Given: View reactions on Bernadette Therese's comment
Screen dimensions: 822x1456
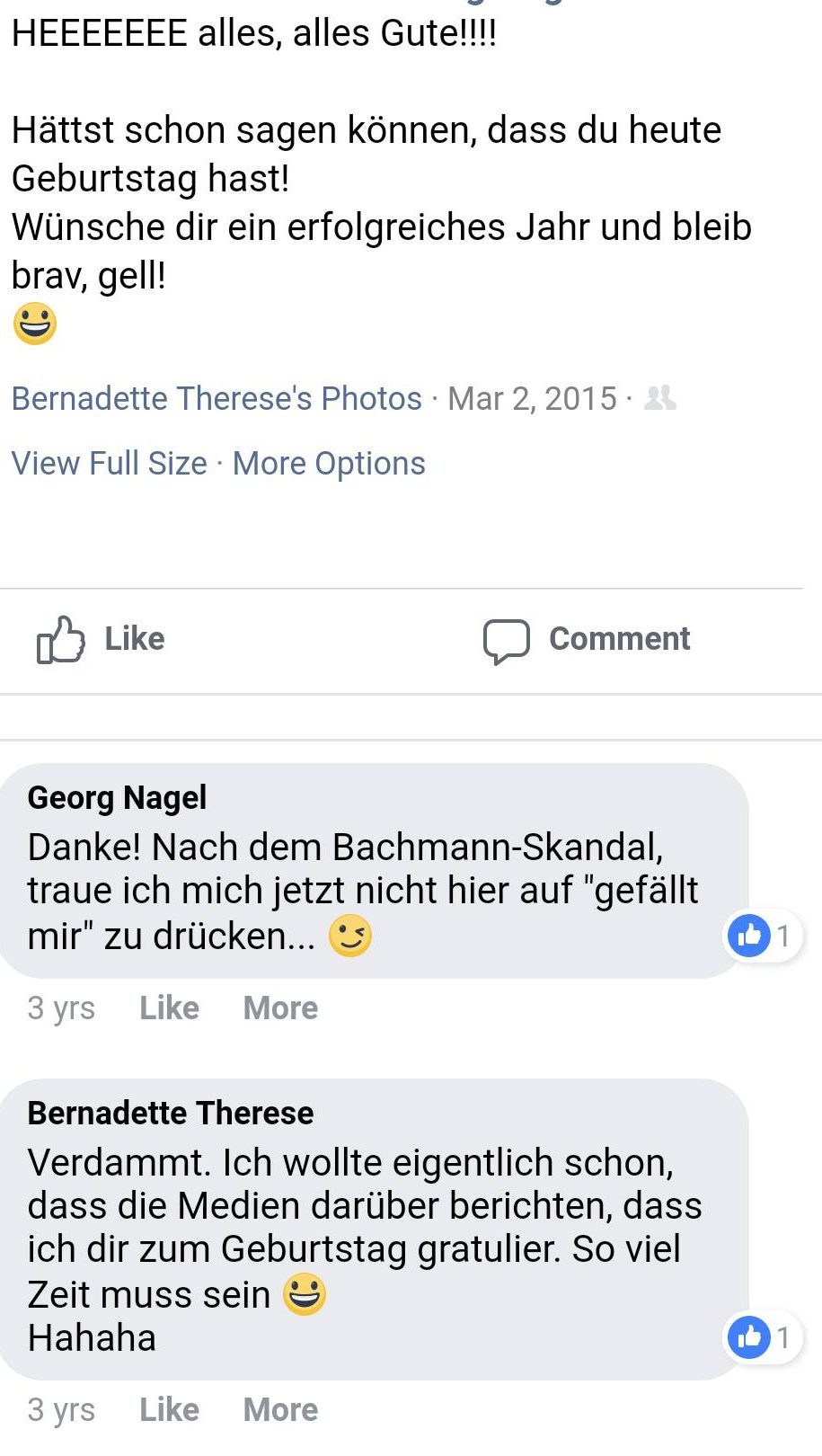Looking at the screenshot, I should point(763,1337).
